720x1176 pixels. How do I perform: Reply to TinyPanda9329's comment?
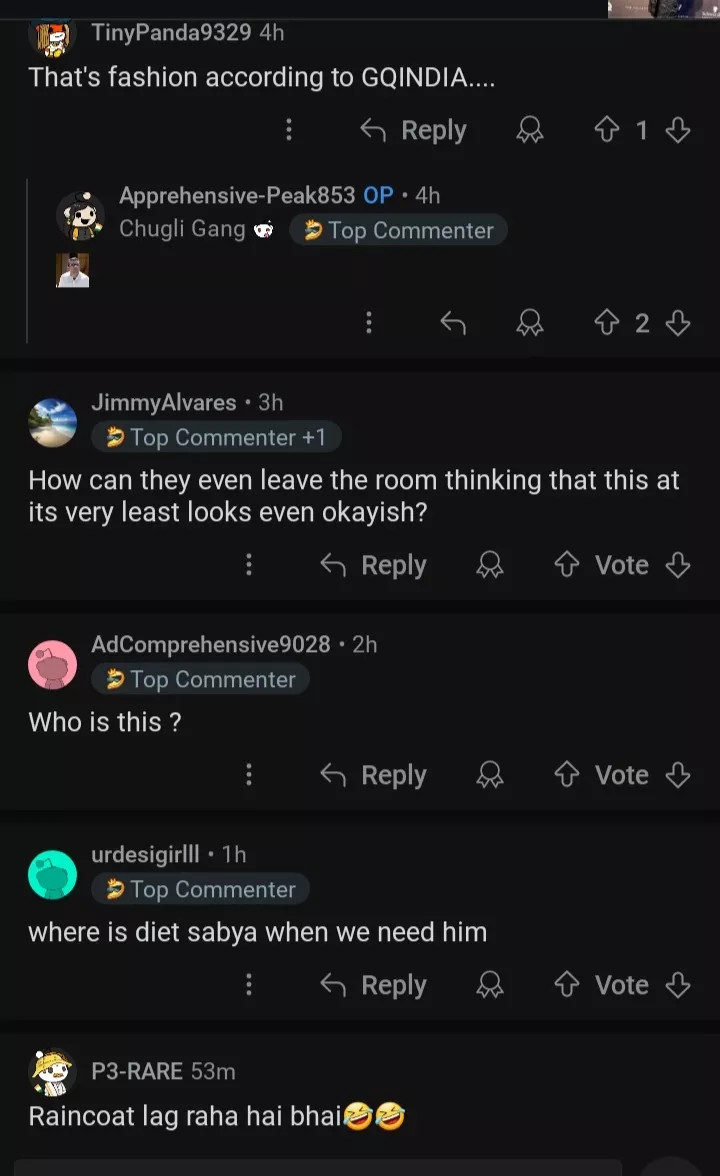click(413, 130)
